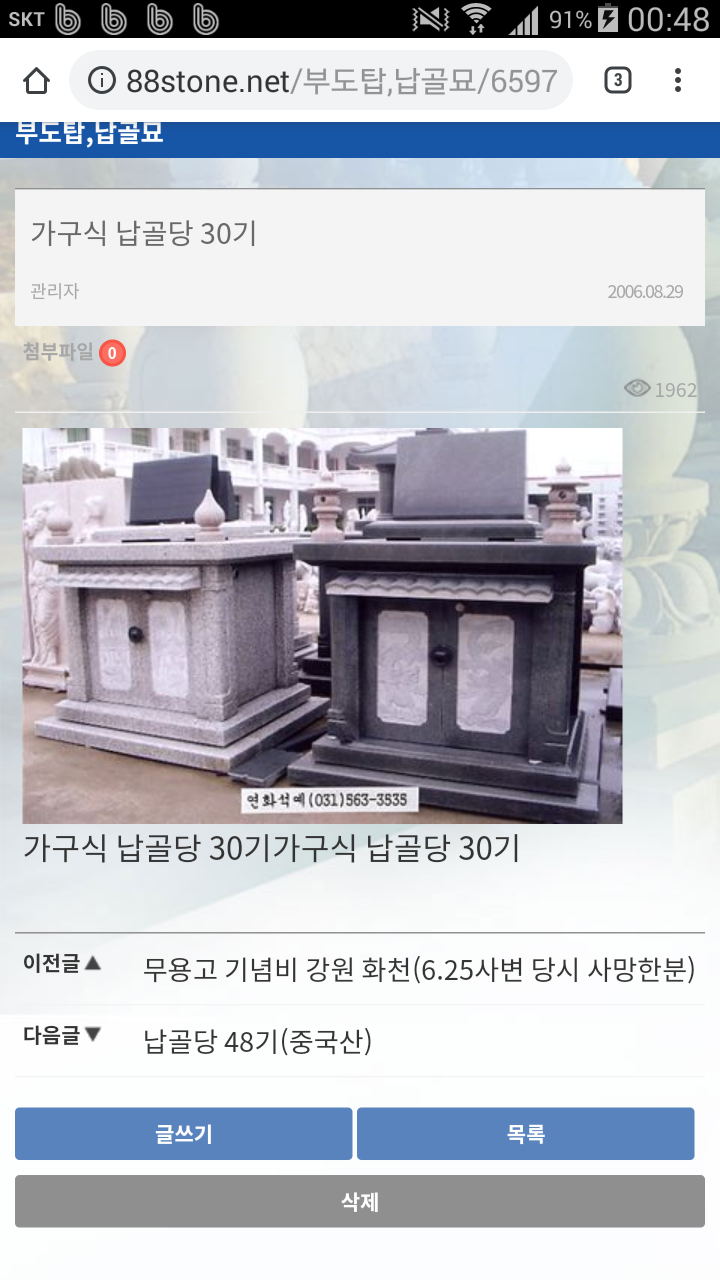The image size is (720, 1280).
Task: Return to the list with 목록
Action: pos(525,1134)
